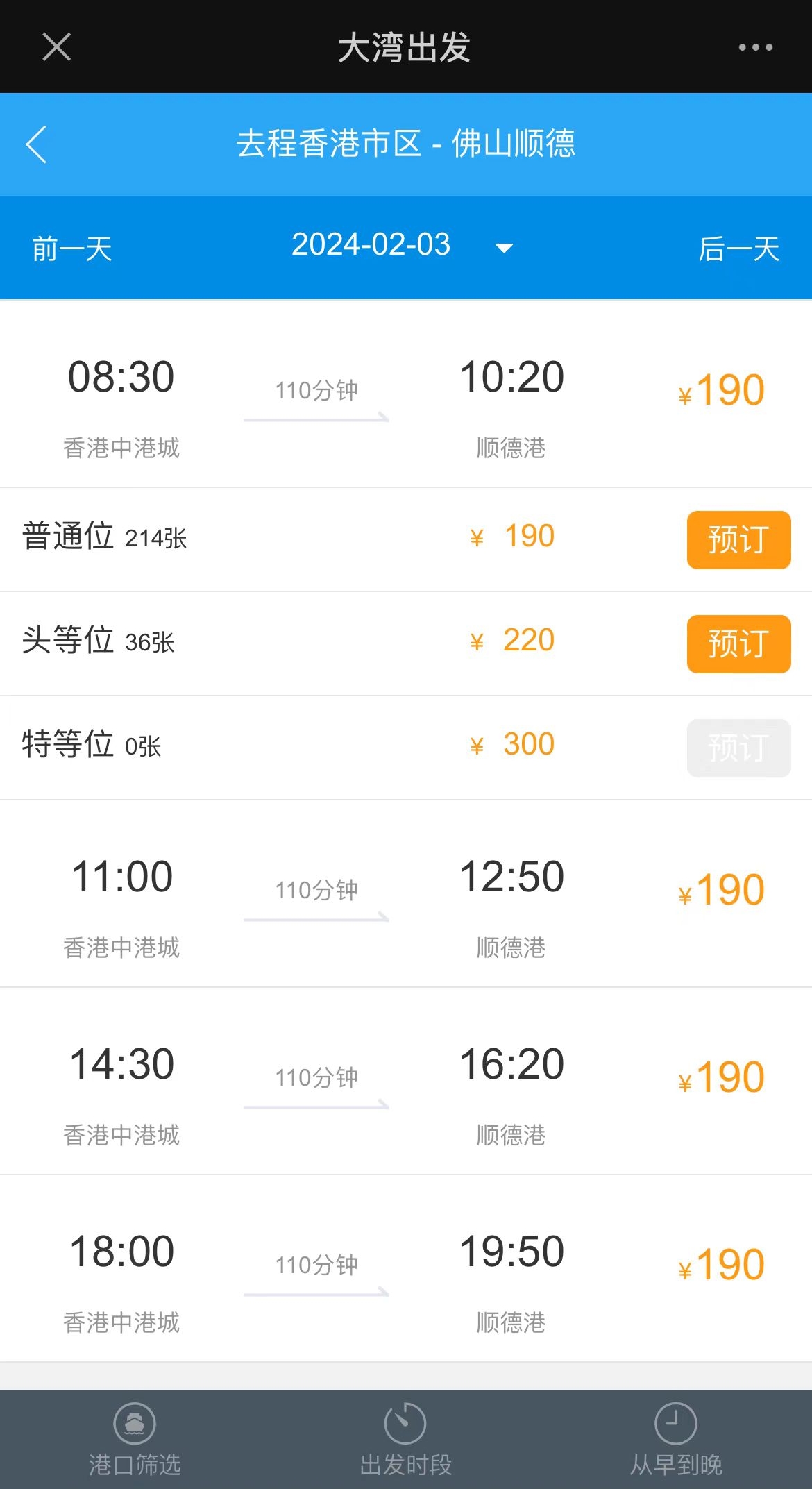The image size is (812, 1489).
Task: Book the 头等位 seat at ¥220
Action: [x=738, y=644]
